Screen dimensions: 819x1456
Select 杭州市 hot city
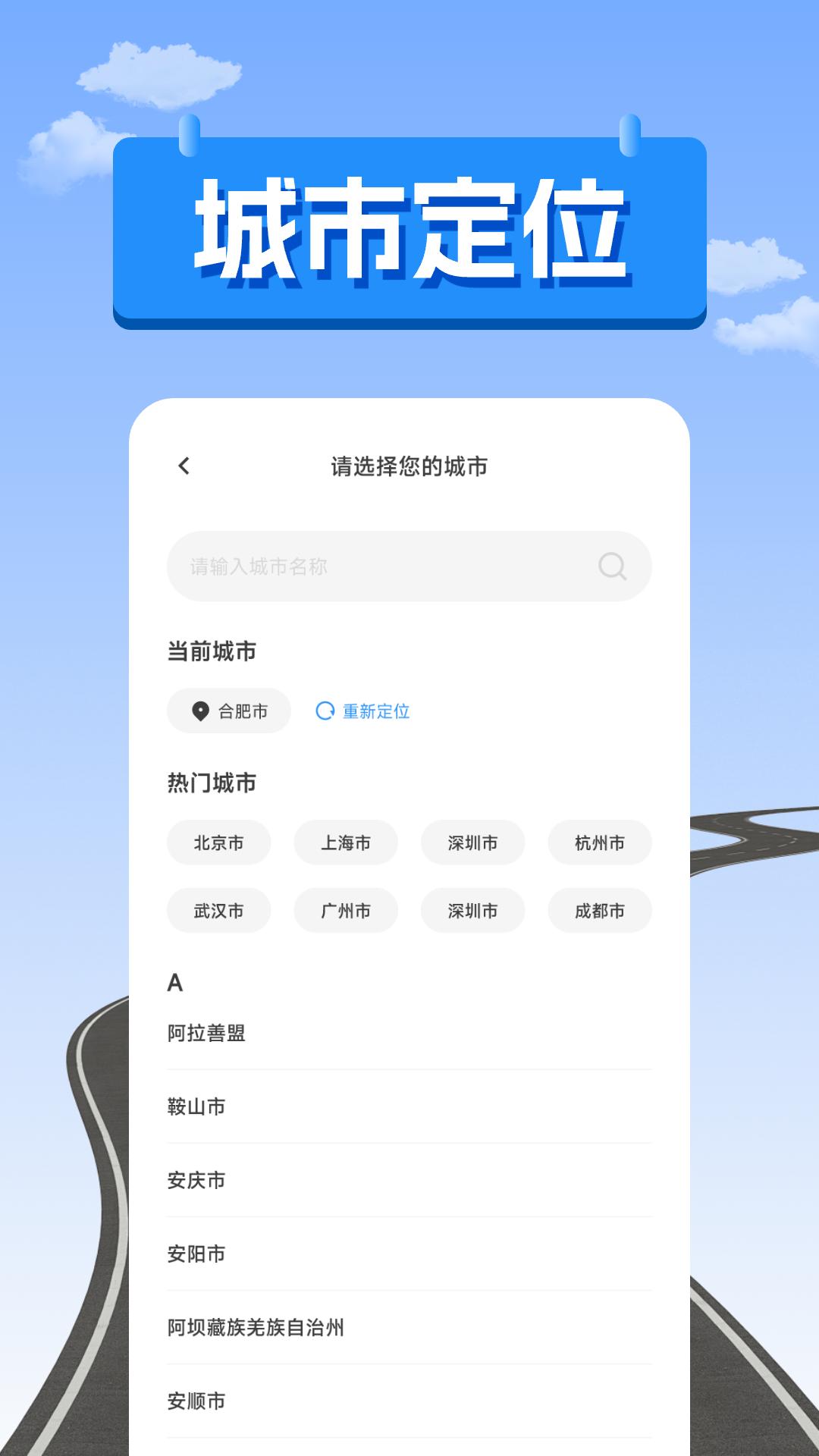[x=600, y=843]
